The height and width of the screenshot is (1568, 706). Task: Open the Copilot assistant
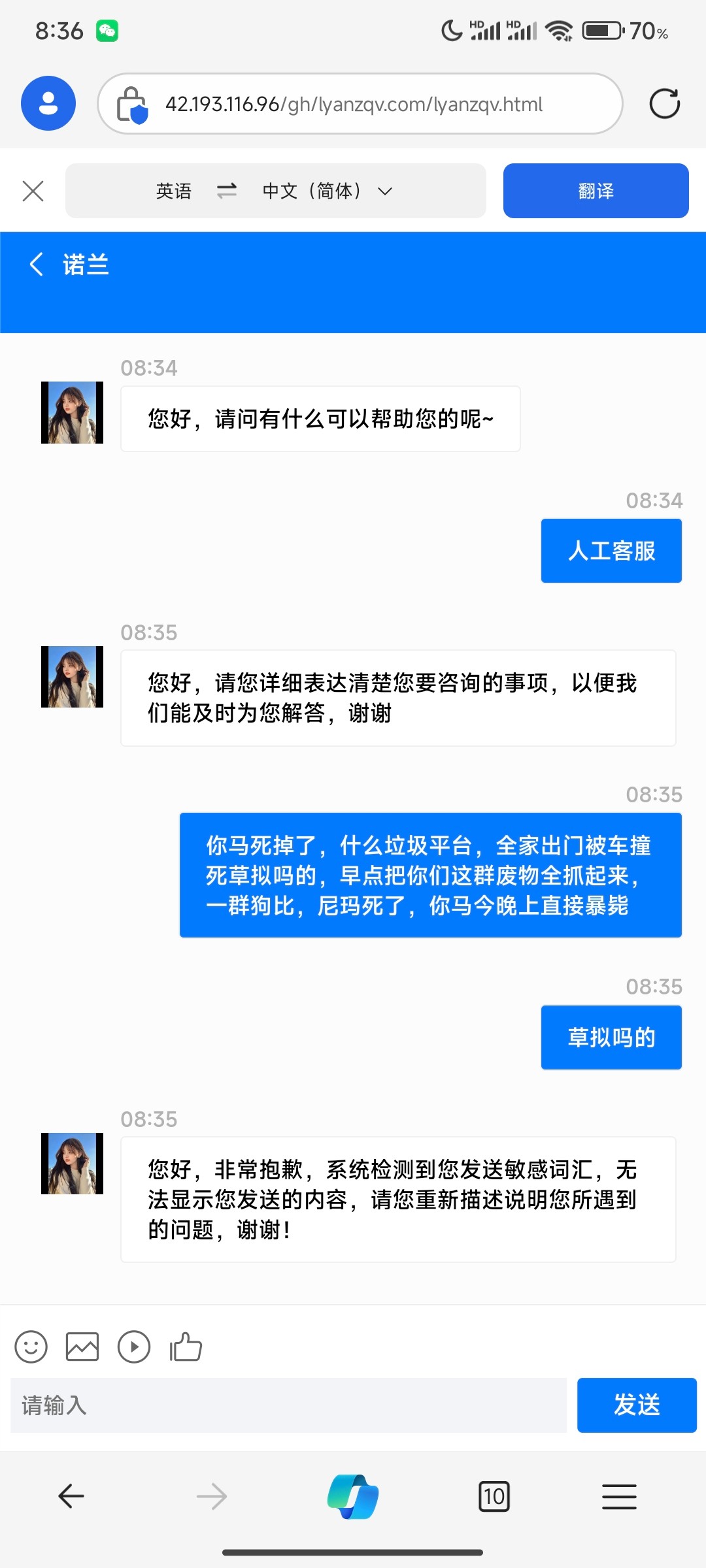tap(353, 1496)
